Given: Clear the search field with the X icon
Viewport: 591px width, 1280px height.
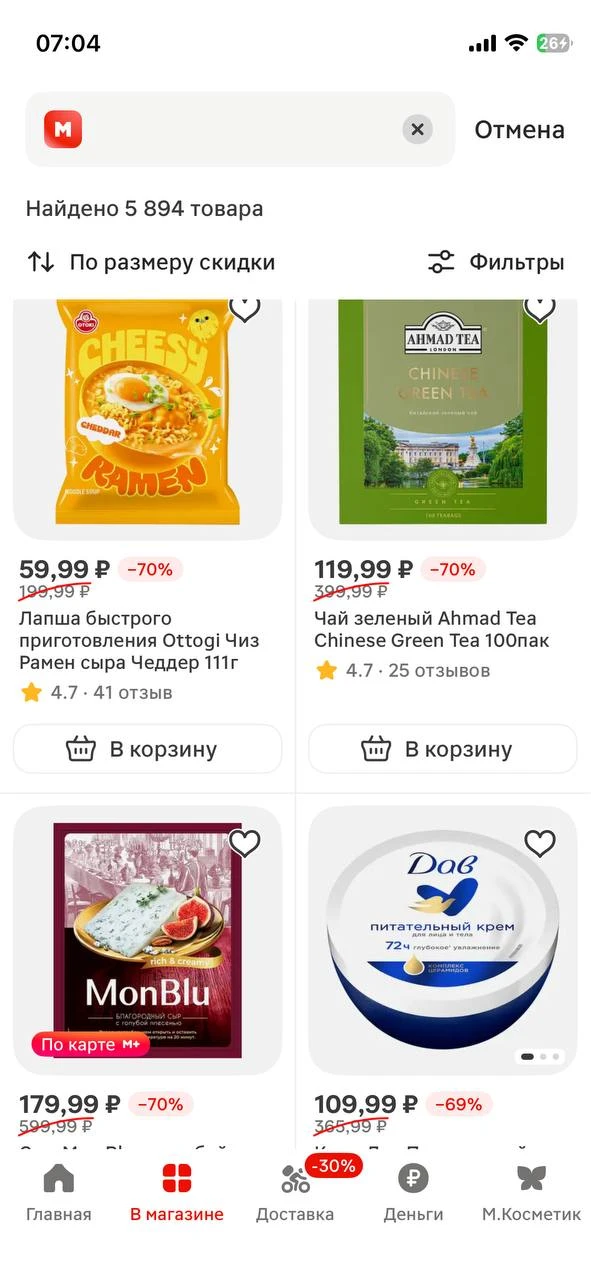Looking at the screenshot, I should (418, 129).
